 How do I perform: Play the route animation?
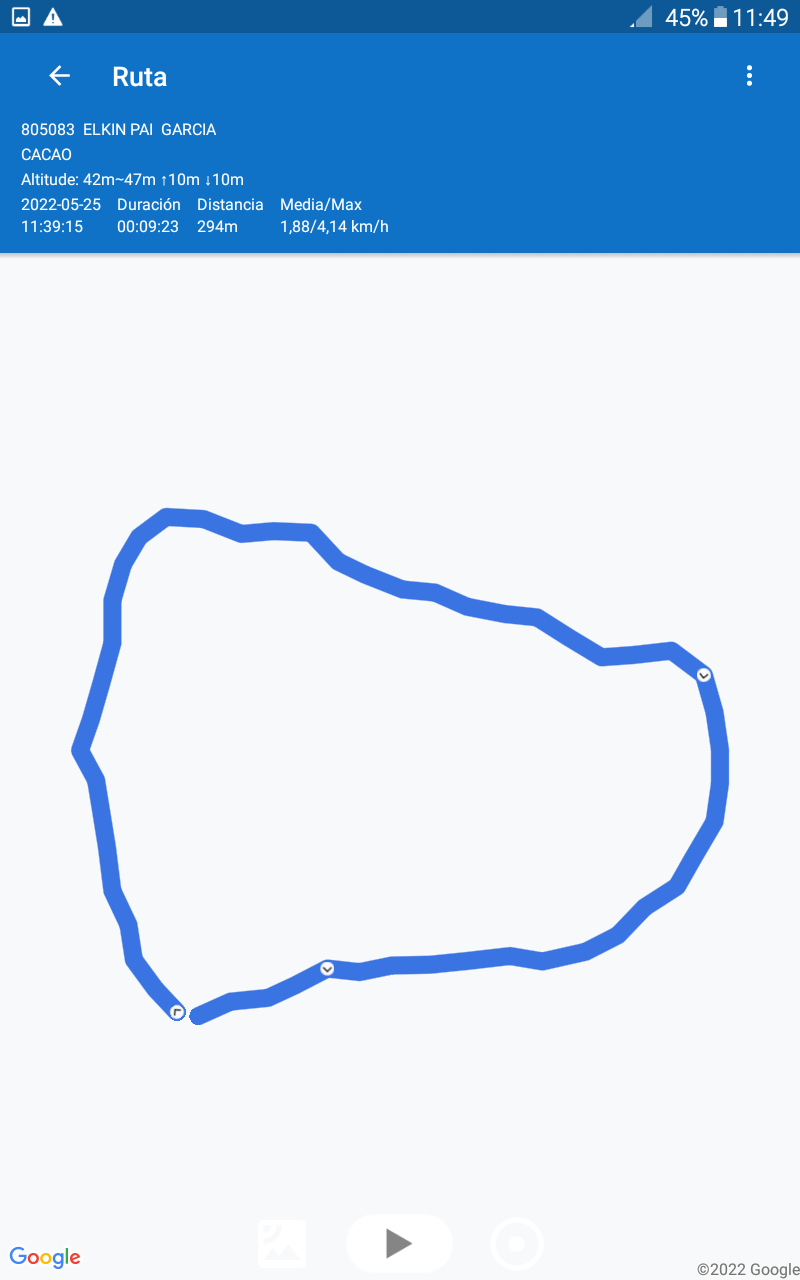point(399,1243)
